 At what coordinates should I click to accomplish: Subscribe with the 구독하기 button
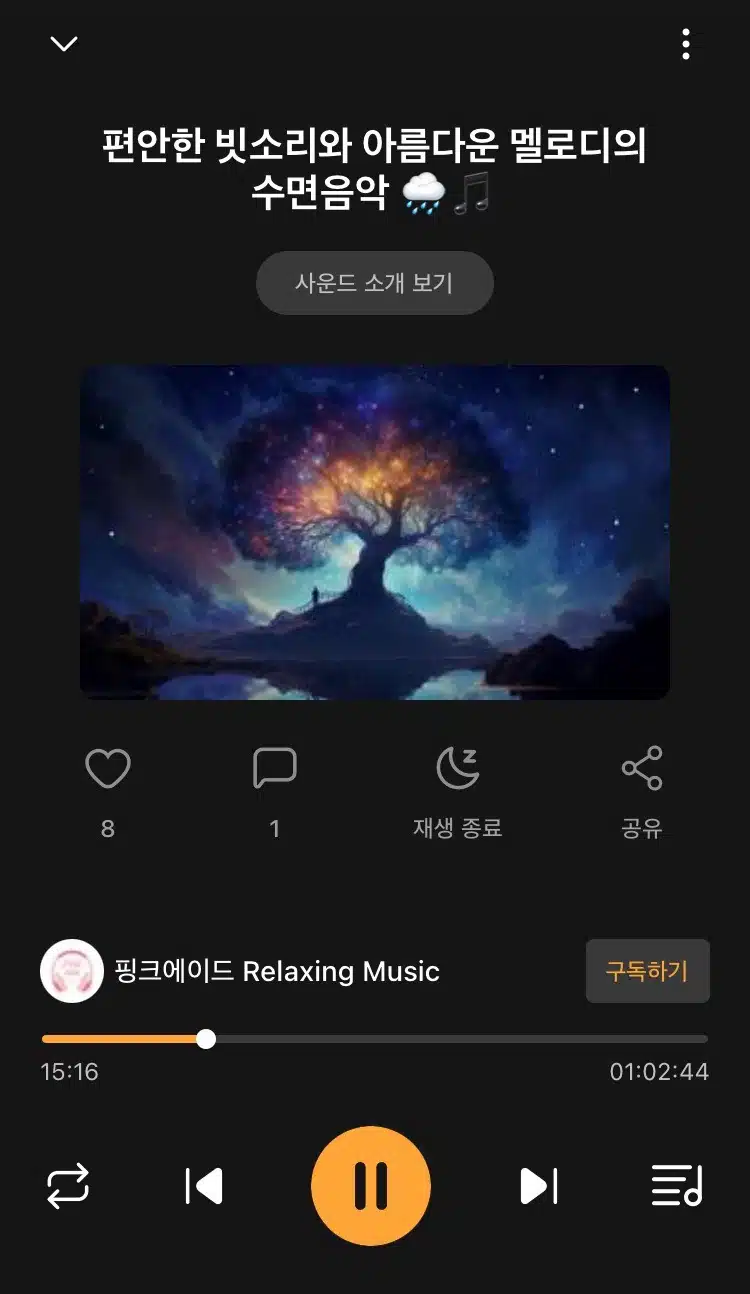click(647, 971)
